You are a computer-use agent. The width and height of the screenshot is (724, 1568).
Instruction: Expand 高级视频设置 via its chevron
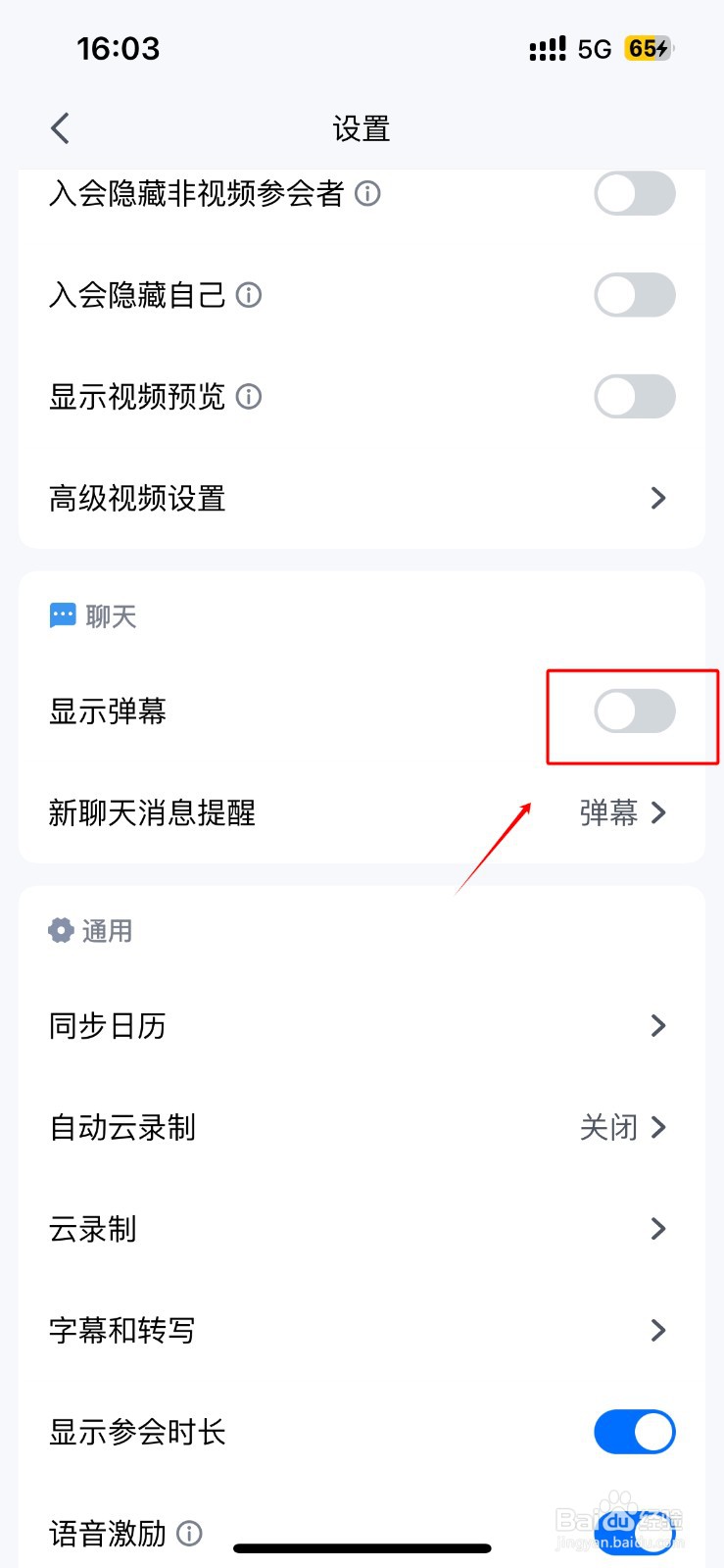click(x=657, y=498)
